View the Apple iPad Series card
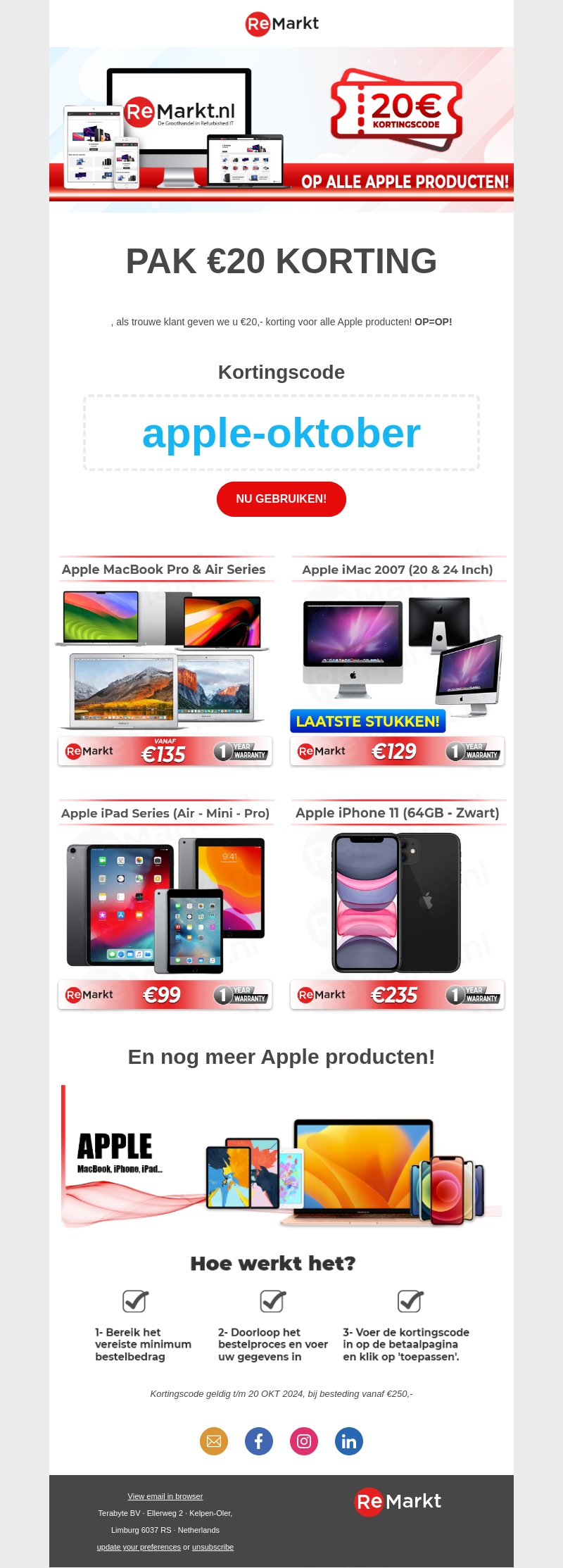 [165, 905]
